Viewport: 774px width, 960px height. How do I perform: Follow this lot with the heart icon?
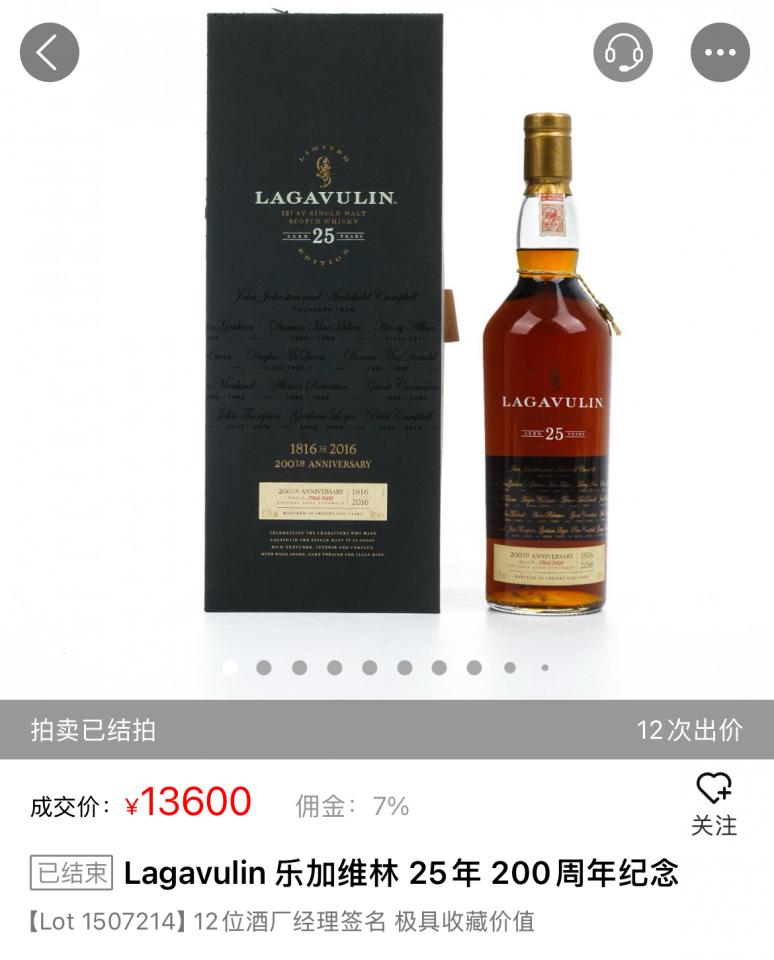pos(714,804)
